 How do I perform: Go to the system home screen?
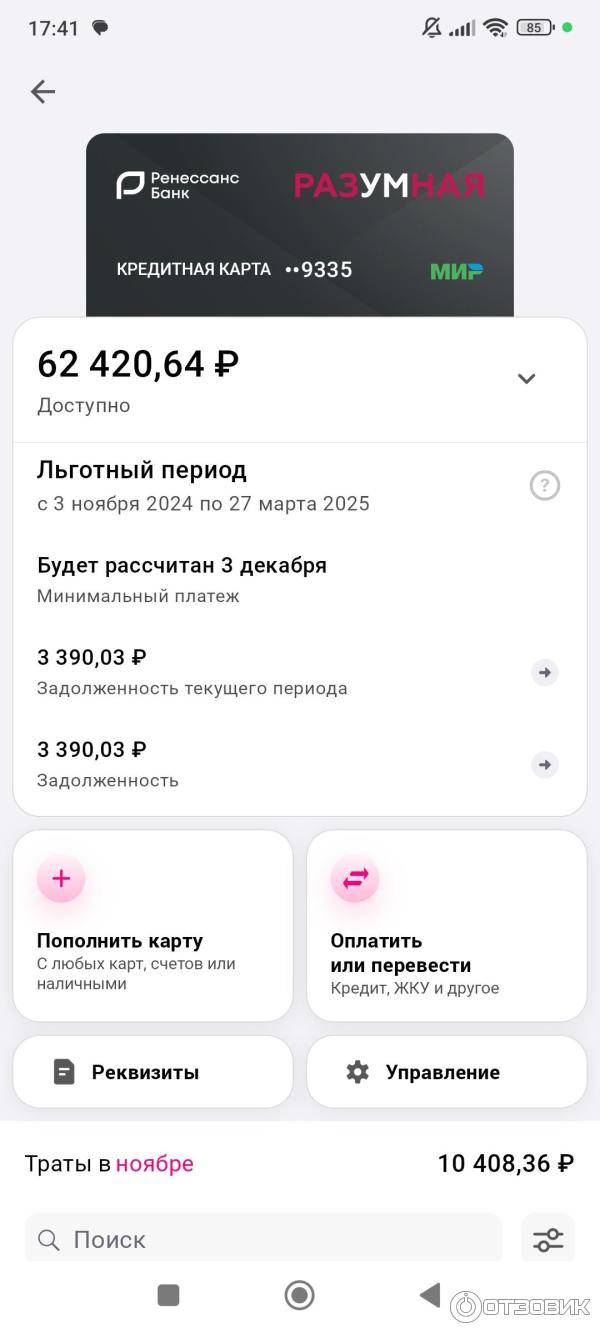coord(299,1295)
